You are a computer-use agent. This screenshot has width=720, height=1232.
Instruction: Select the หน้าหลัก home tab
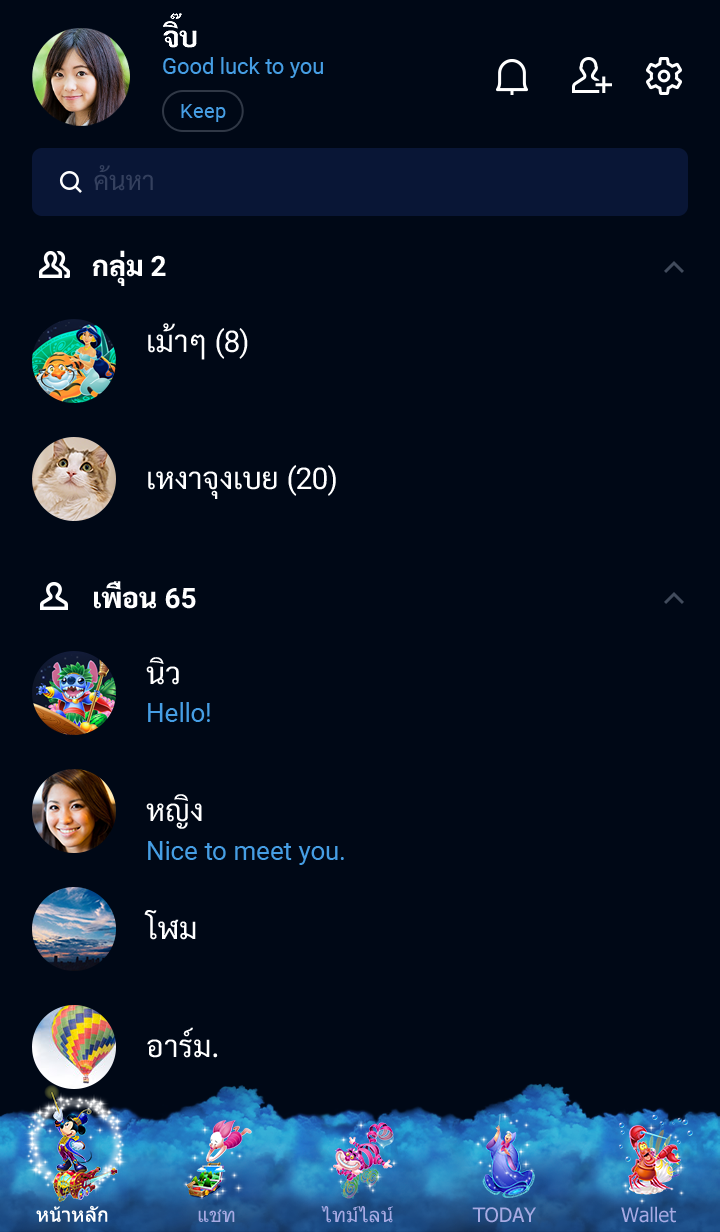click(x=72, y=1170)
